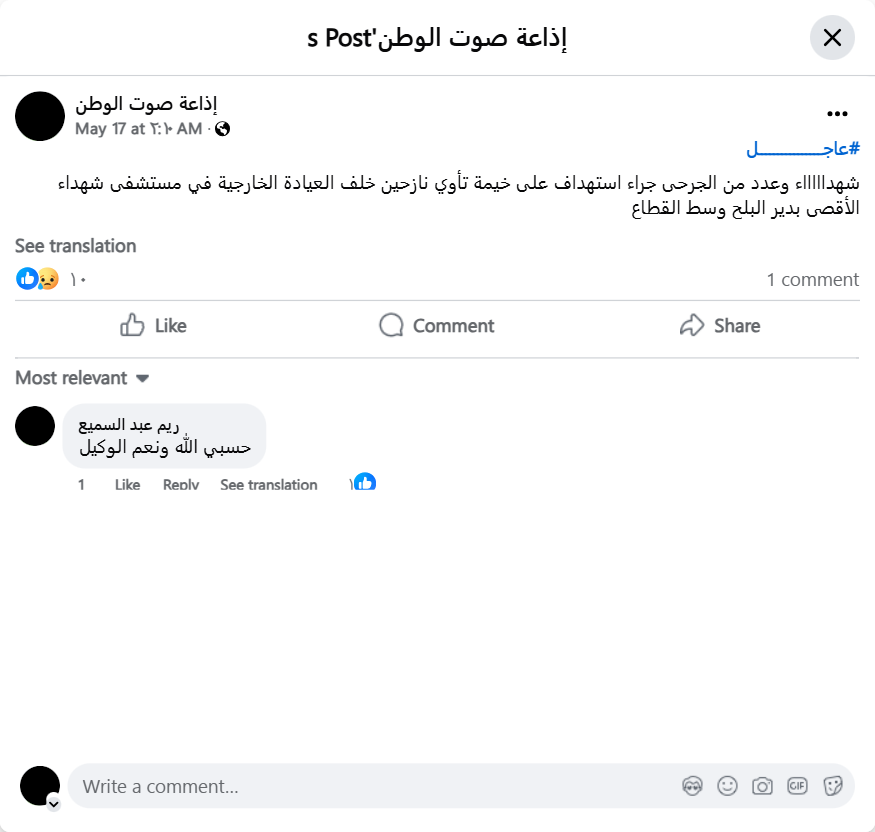875x832 pixels.
Task: Close the post dialog
Action: [831, 38]
